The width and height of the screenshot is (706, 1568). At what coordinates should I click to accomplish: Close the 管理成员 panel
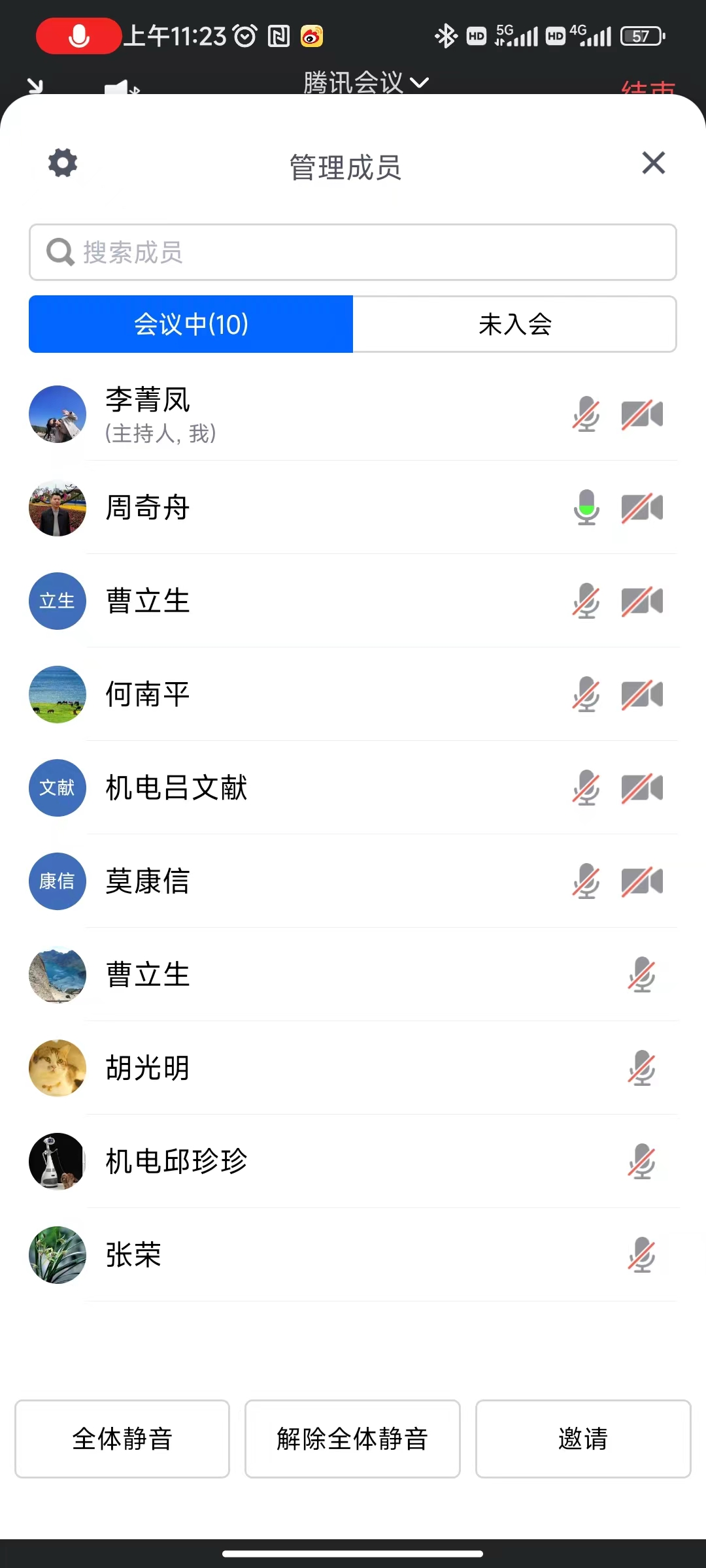tap(653, 163)
